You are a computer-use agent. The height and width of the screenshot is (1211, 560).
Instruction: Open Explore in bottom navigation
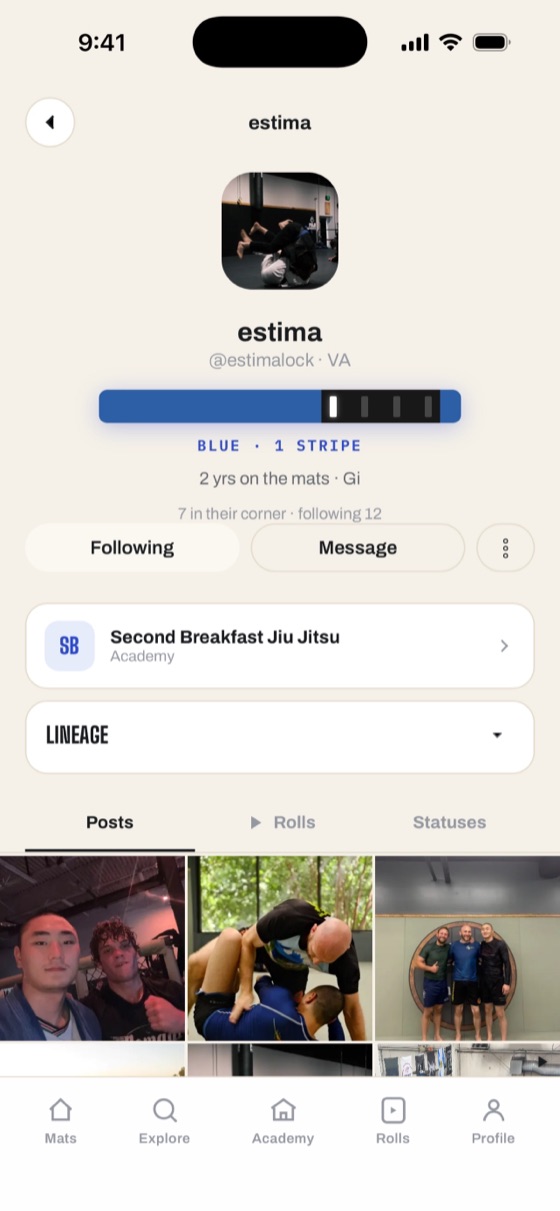(164, 1121)
